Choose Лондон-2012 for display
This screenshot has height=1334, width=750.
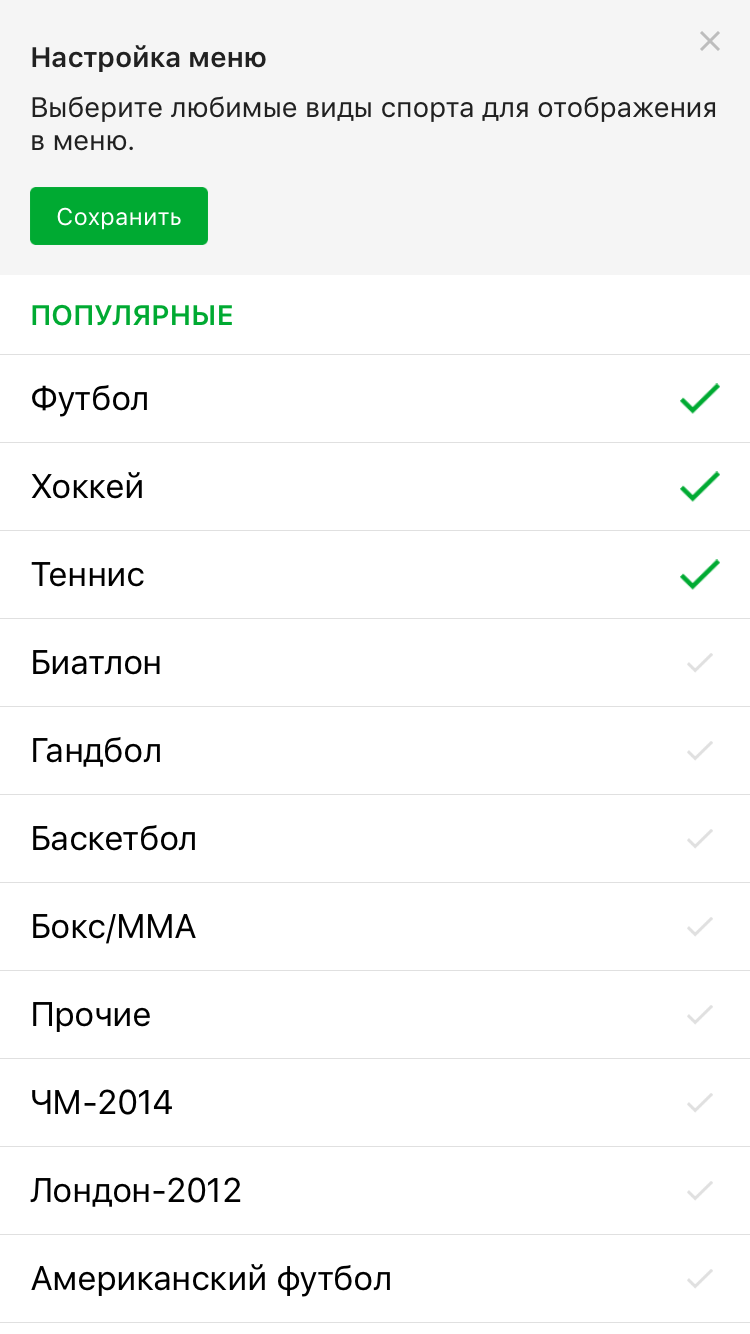(x=375, y=1191)
